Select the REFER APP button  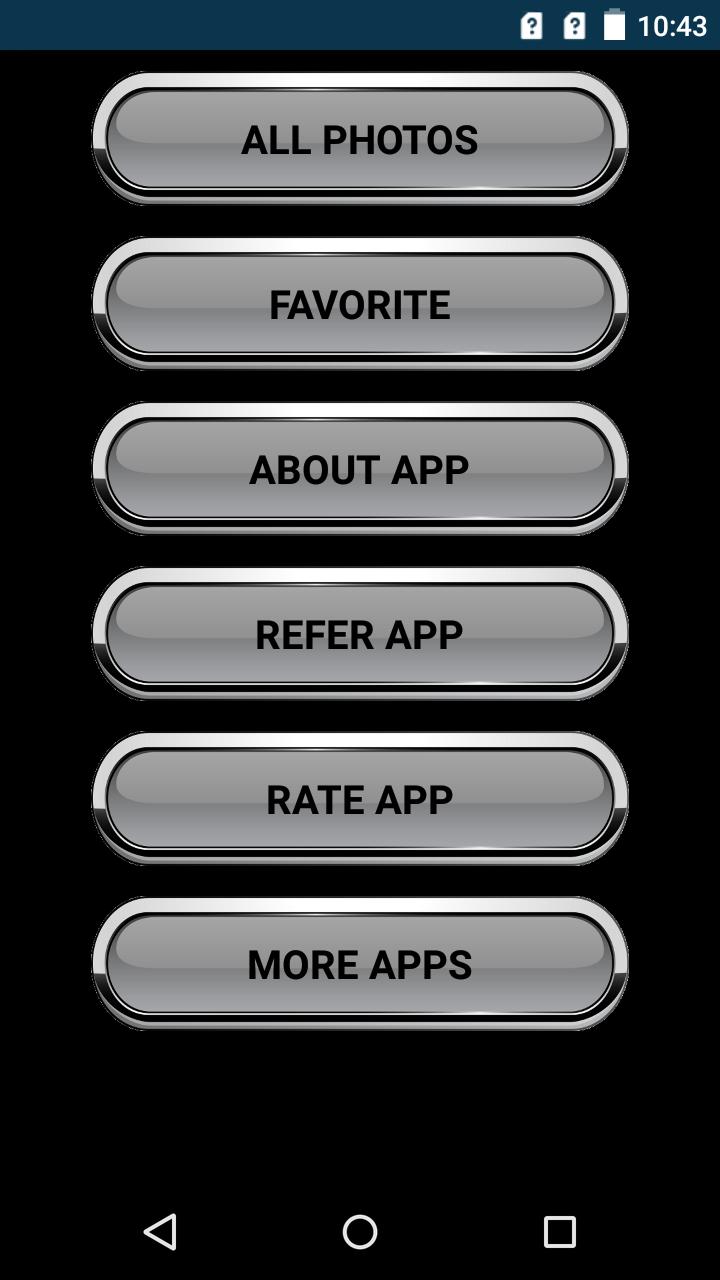coord(360,634)
